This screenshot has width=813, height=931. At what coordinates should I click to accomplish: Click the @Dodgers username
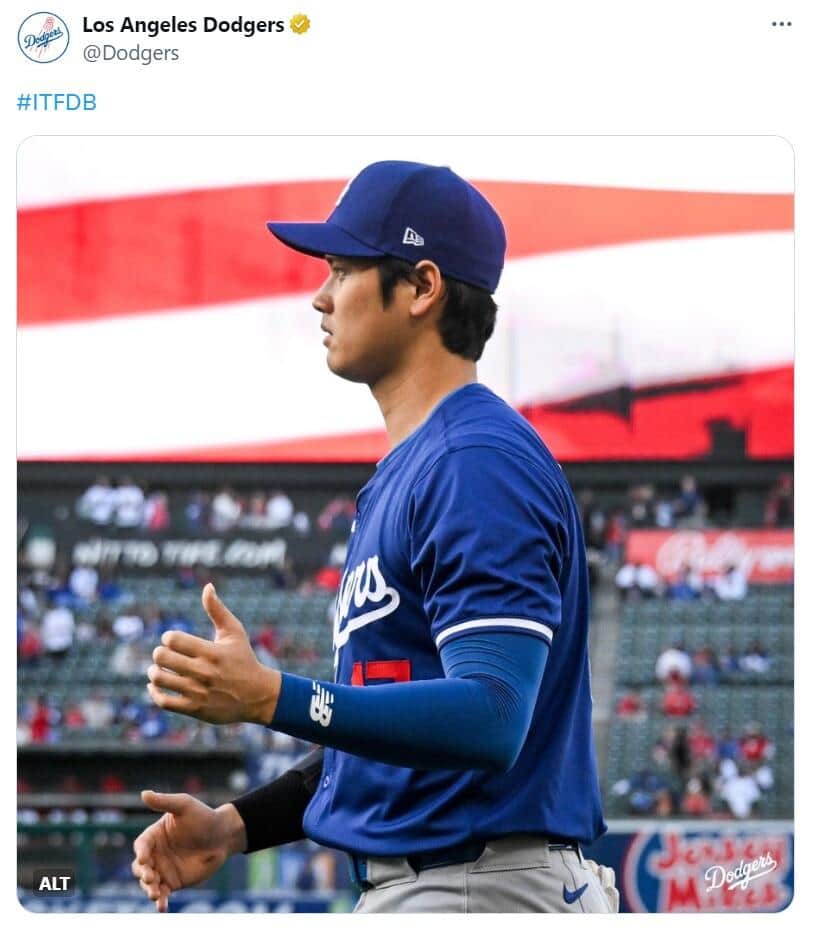pos(132,51)
